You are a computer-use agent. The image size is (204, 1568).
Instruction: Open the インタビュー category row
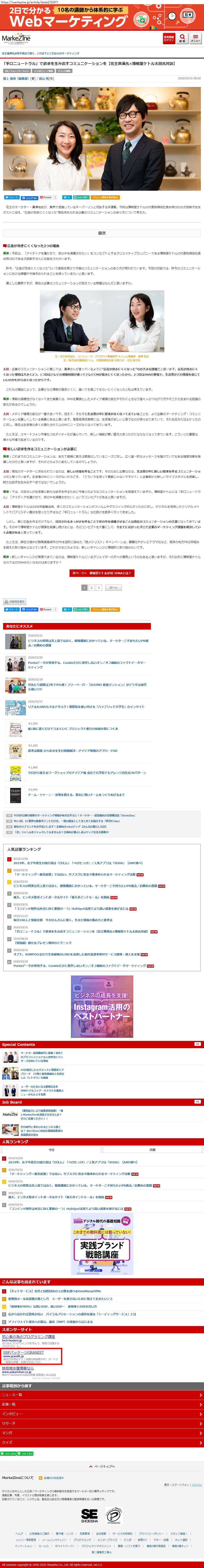click(102, 1413)
